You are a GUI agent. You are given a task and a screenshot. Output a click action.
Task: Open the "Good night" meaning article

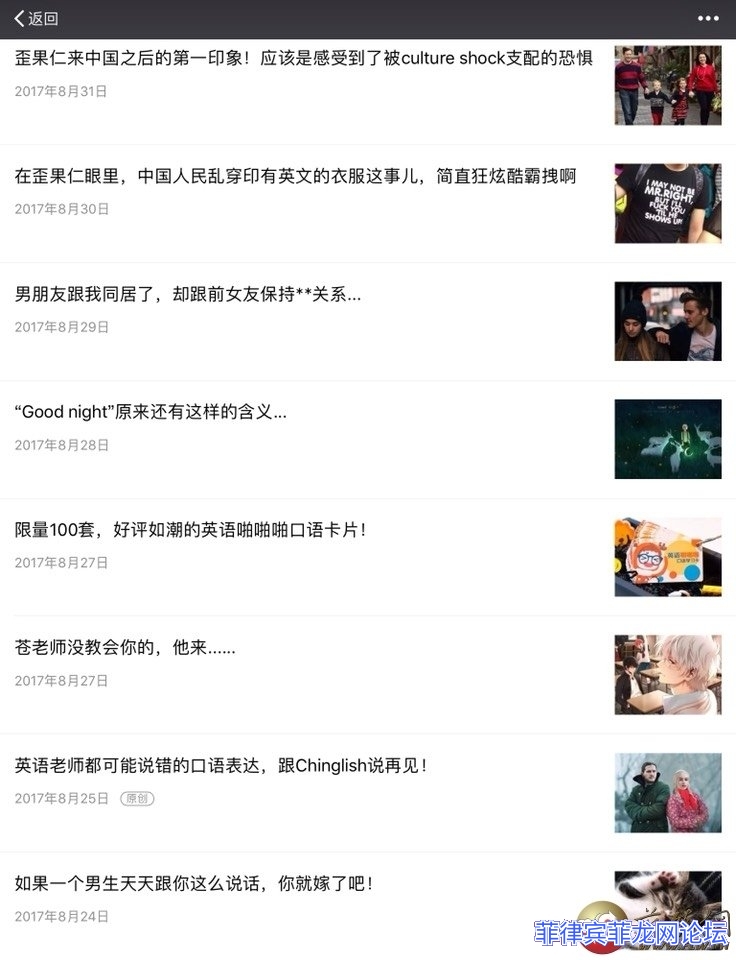click(x=151, y=412)
